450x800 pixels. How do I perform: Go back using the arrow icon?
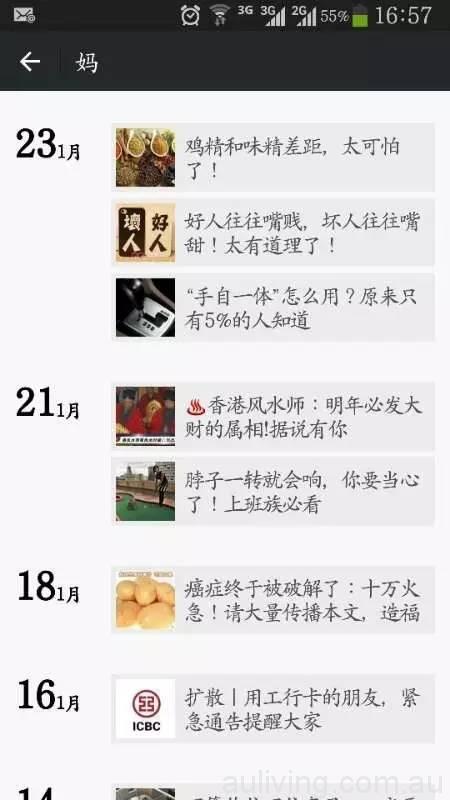coord(30,62)
